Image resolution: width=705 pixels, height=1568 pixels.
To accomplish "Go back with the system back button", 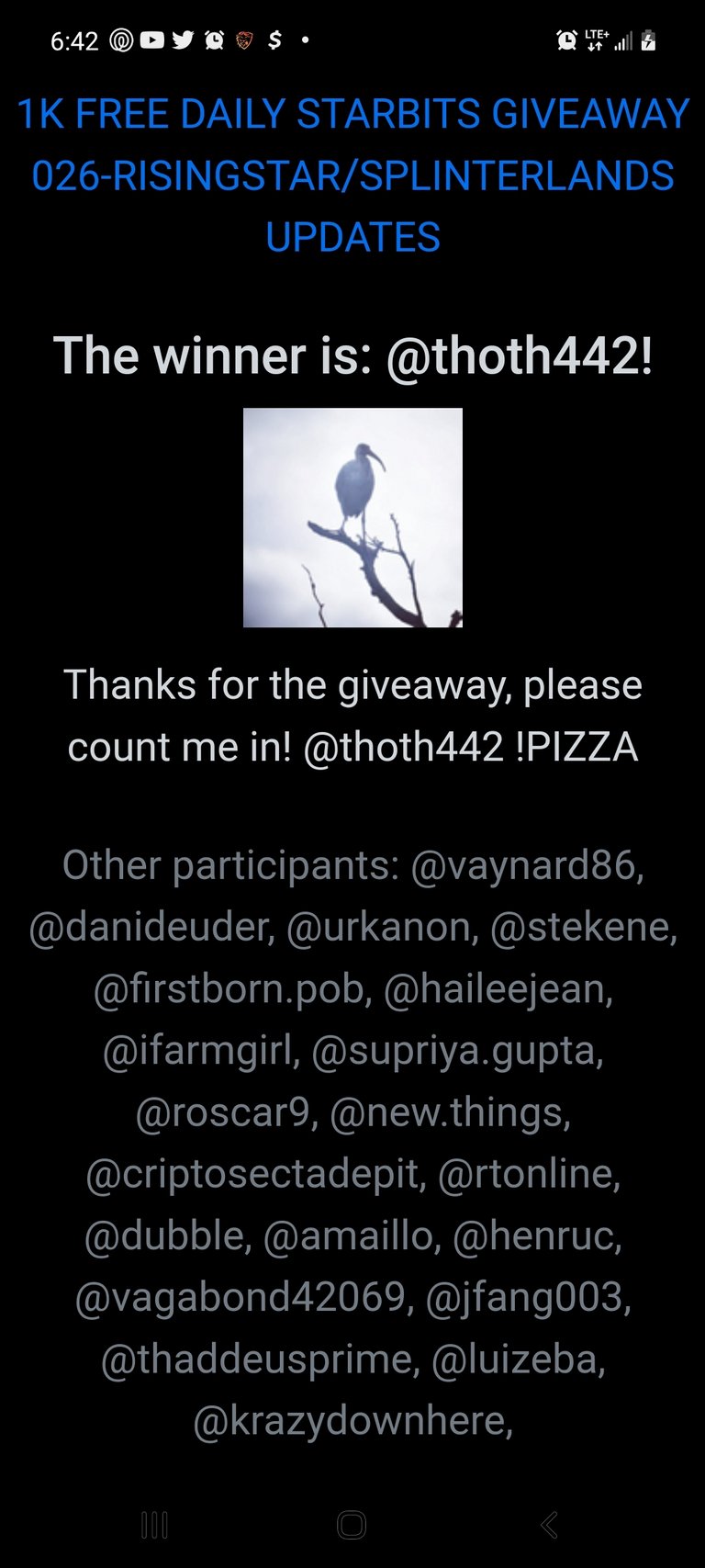I will pyautogui.click(x=549, y=1525).
